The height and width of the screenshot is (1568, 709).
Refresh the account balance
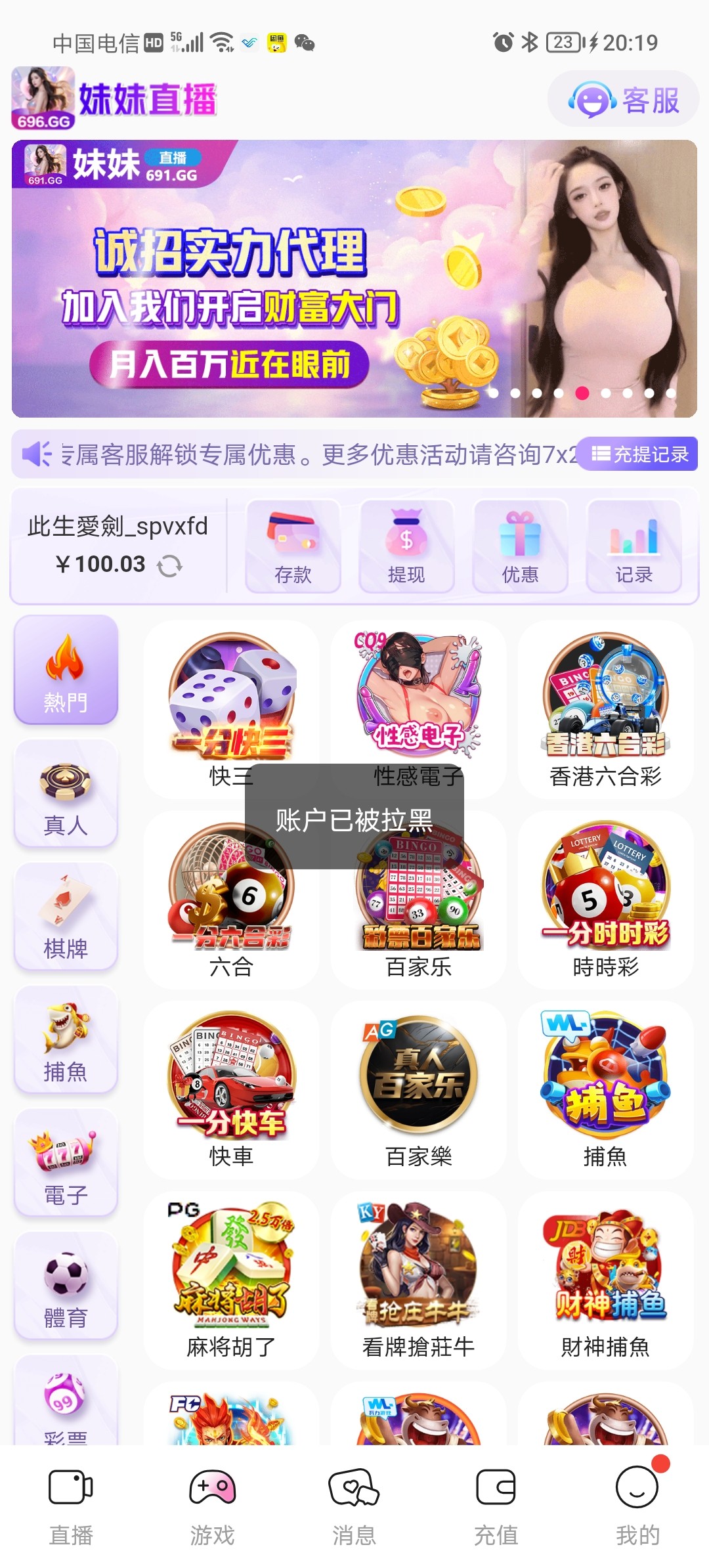[169, 565]
